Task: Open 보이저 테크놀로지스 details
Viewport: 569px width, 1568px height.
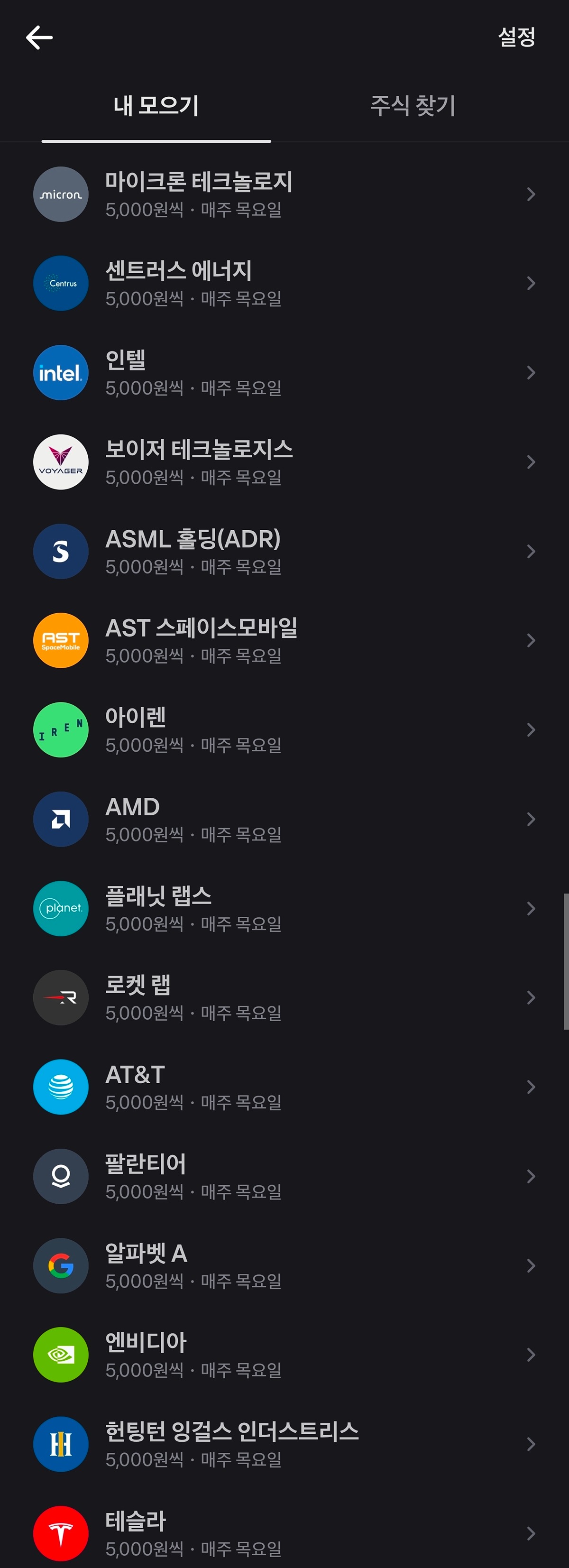Action: pyautogui.click(x=284, y=462)
